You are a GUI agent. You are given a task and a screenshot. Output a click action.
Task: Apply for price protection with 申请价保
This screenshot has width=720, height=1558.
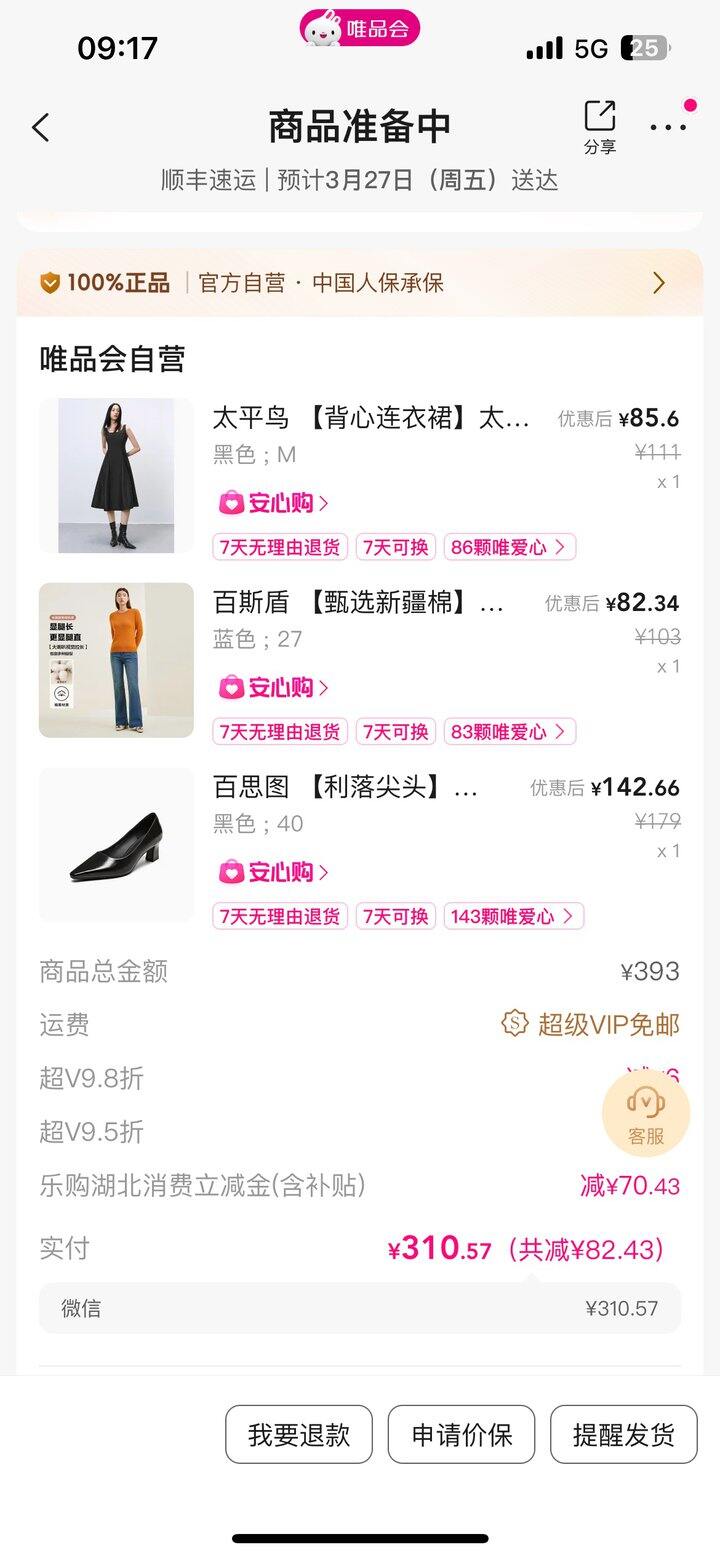click(x=462, y=1435)
